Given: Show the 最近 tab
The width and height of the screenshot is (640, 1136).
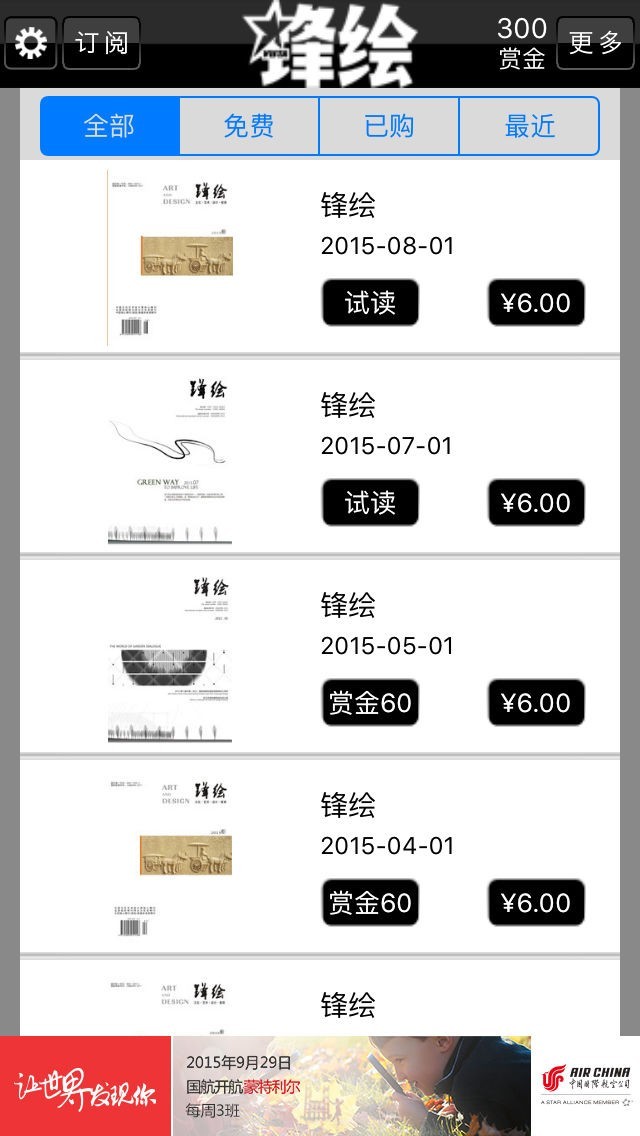Looking at the screenshot, I should (x=529, y=126).
